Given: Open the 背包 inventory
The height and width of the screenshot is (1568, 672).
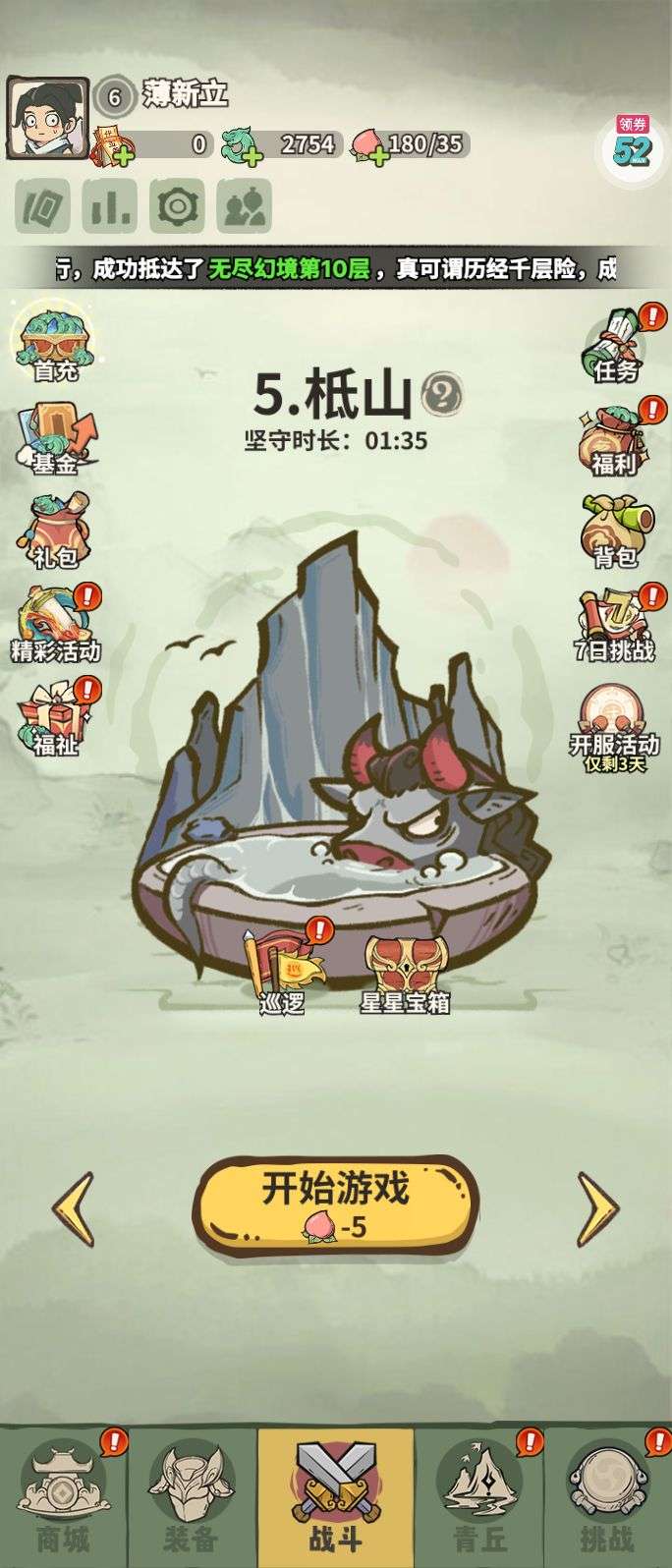Looking at the screenshot, I should pyautogui.click(x=616, y=532).
